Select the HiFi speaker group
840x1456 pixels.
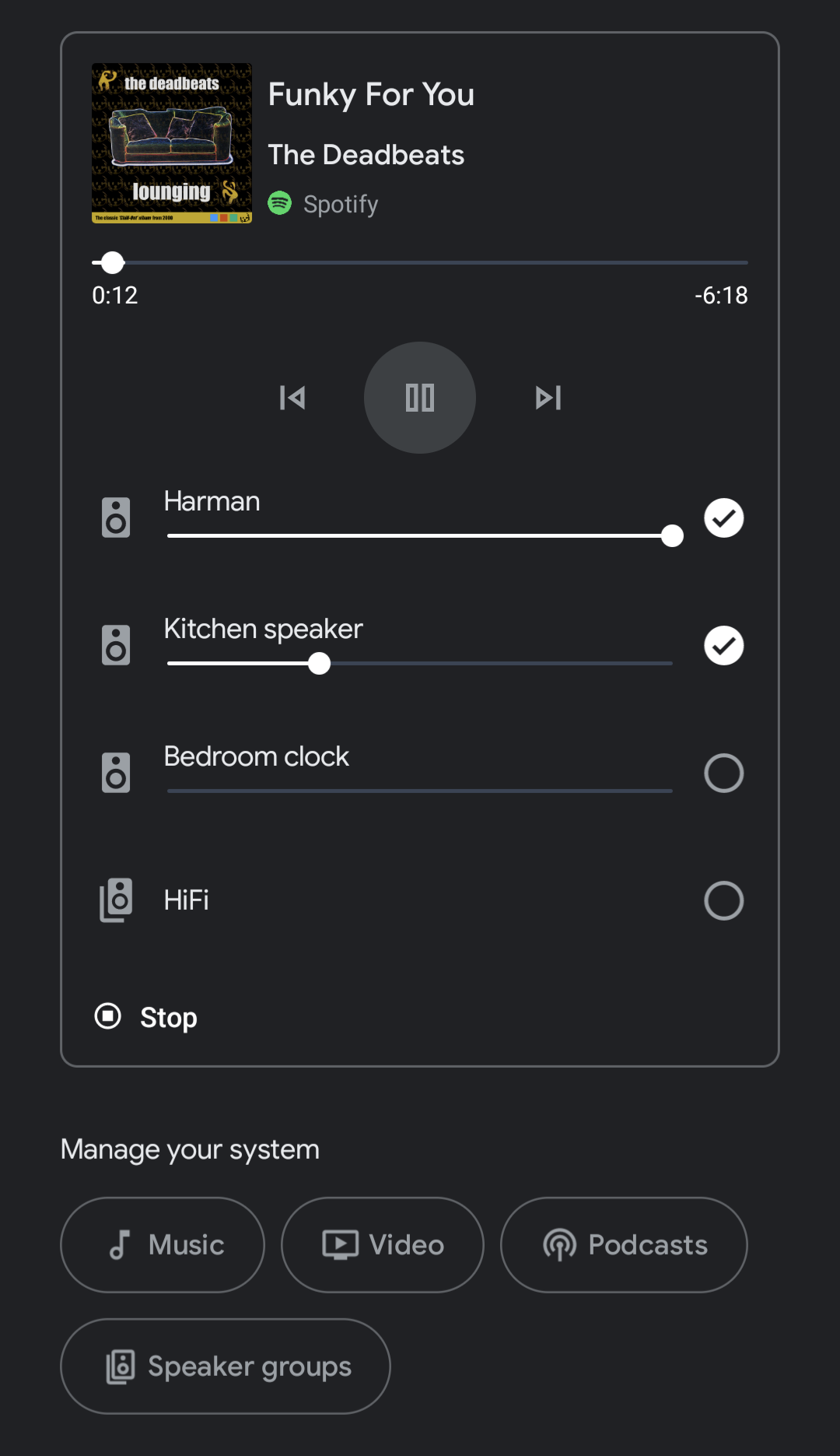(724, 901)
